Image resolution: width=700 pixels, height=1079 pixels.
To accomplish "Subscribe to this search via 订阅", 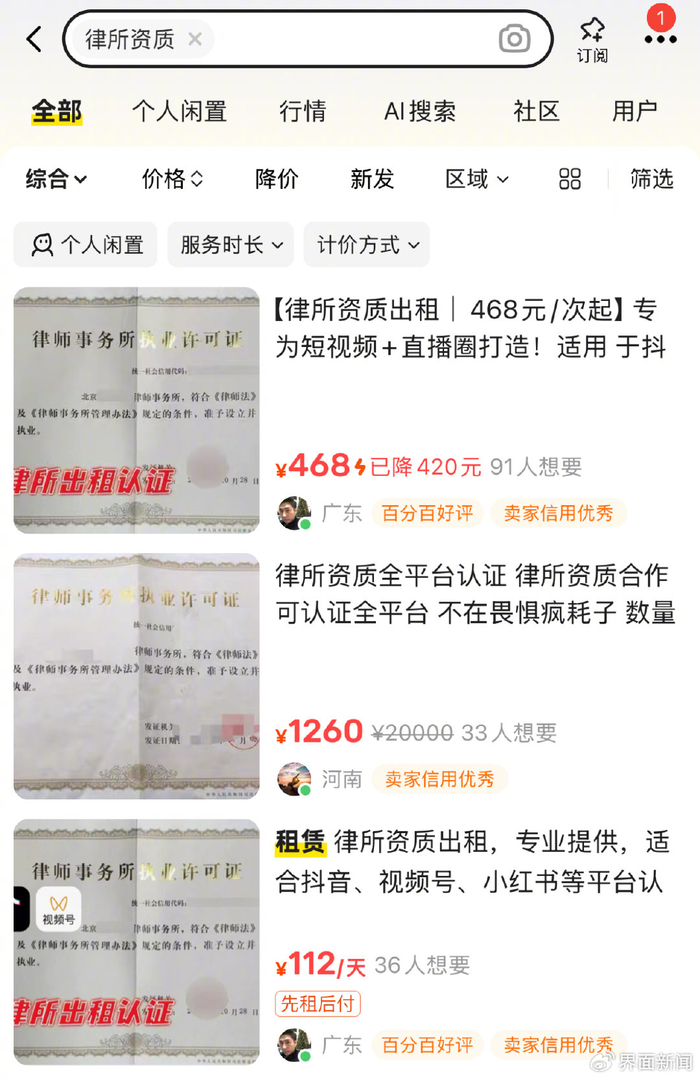I will click(x=592, y=41).
